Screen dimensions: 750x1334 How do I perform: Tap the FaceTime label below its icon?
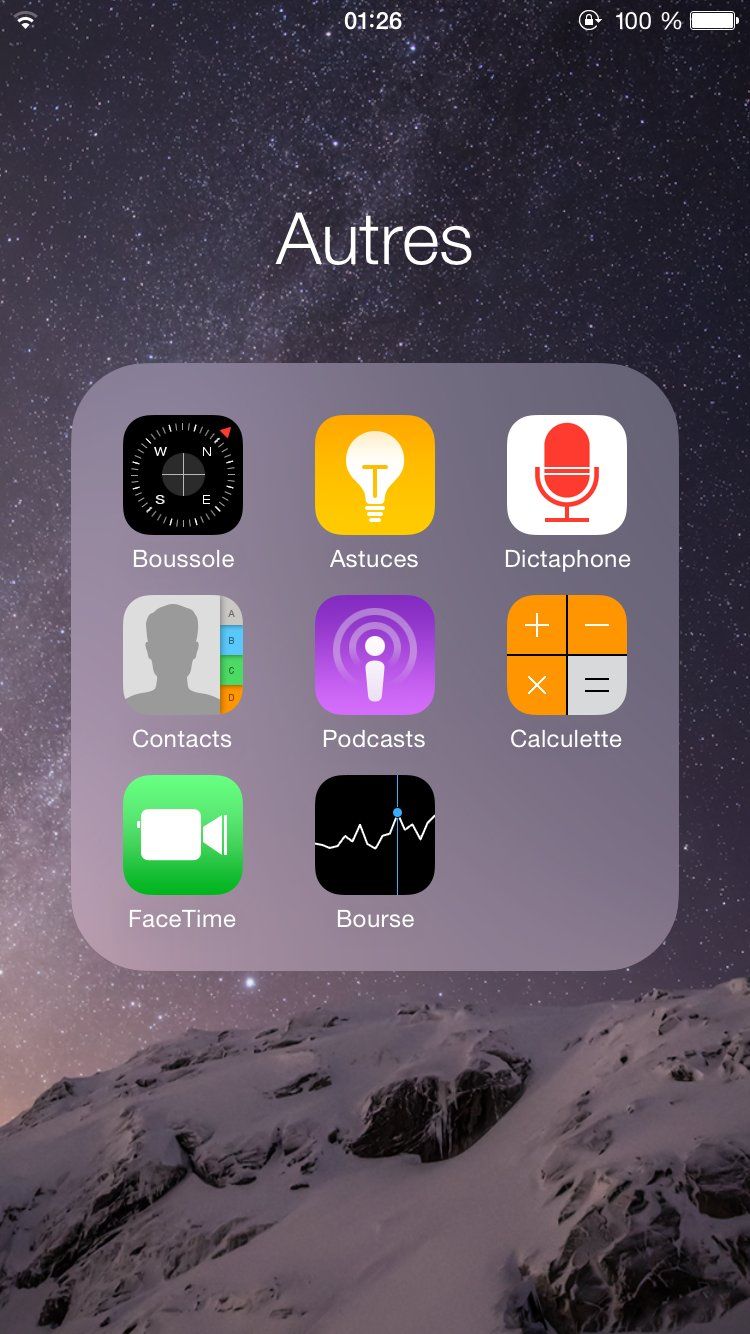tap(182, 918)
